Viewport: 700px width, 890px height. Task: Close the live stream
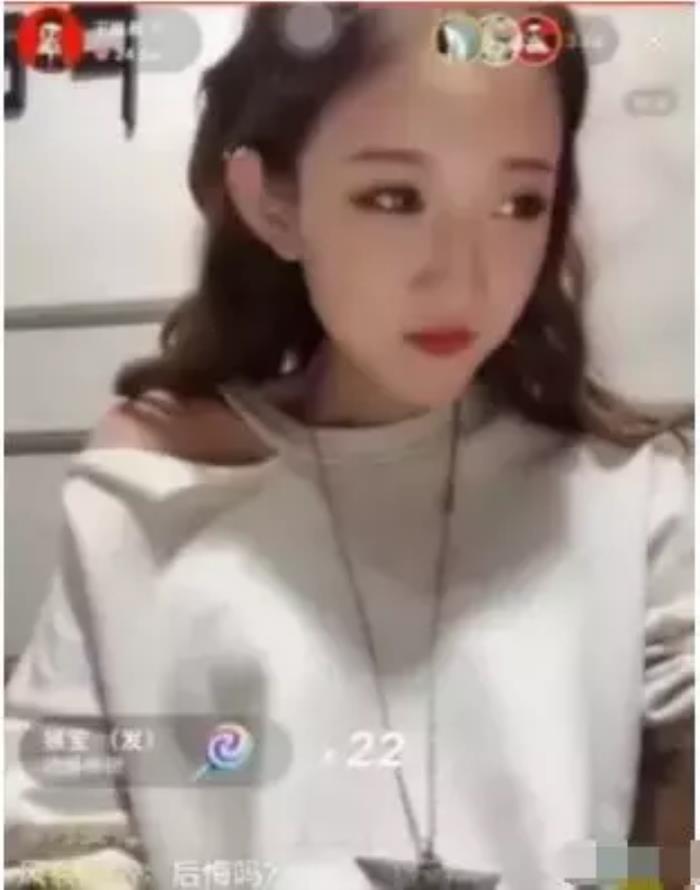[655, 43]
